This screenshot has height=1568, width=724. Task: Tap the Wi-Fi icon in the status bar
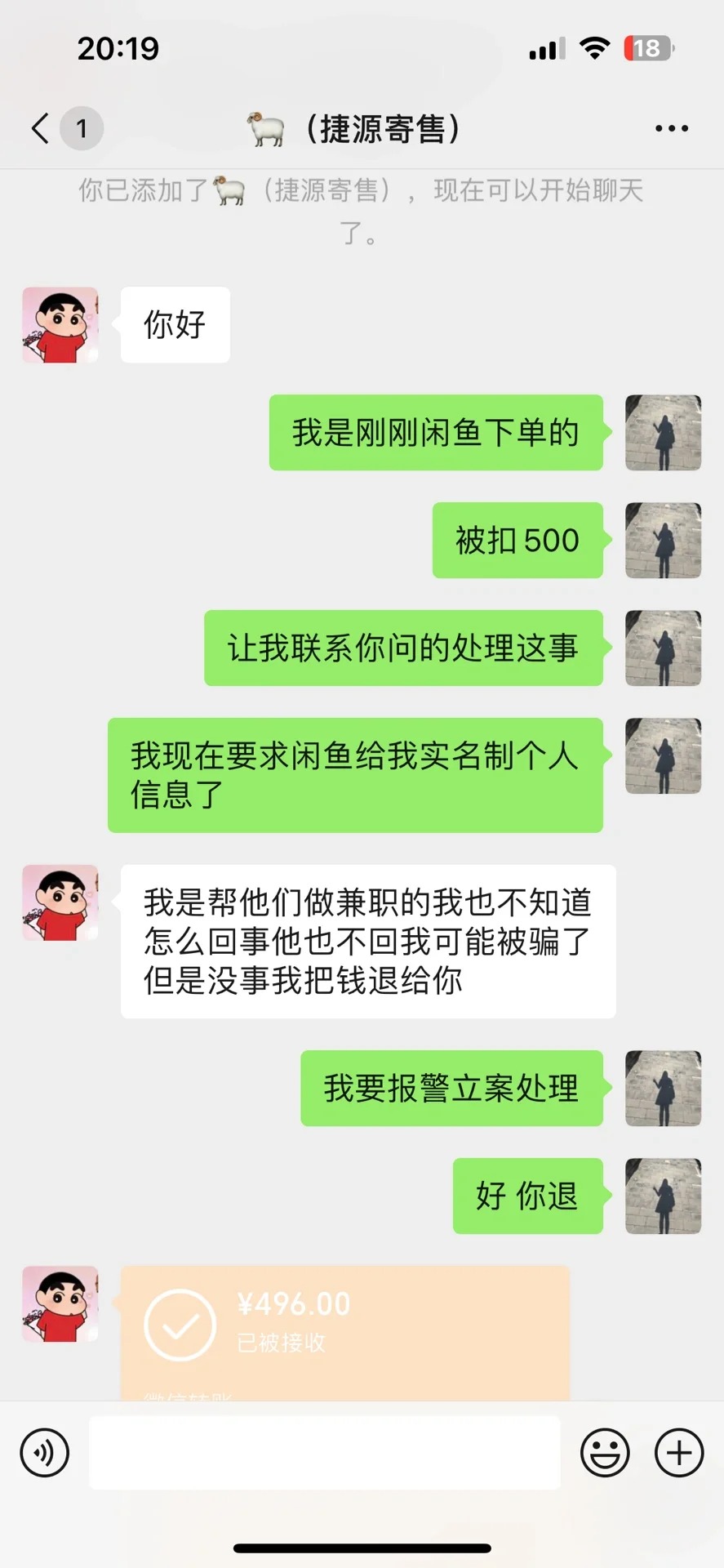595,47
